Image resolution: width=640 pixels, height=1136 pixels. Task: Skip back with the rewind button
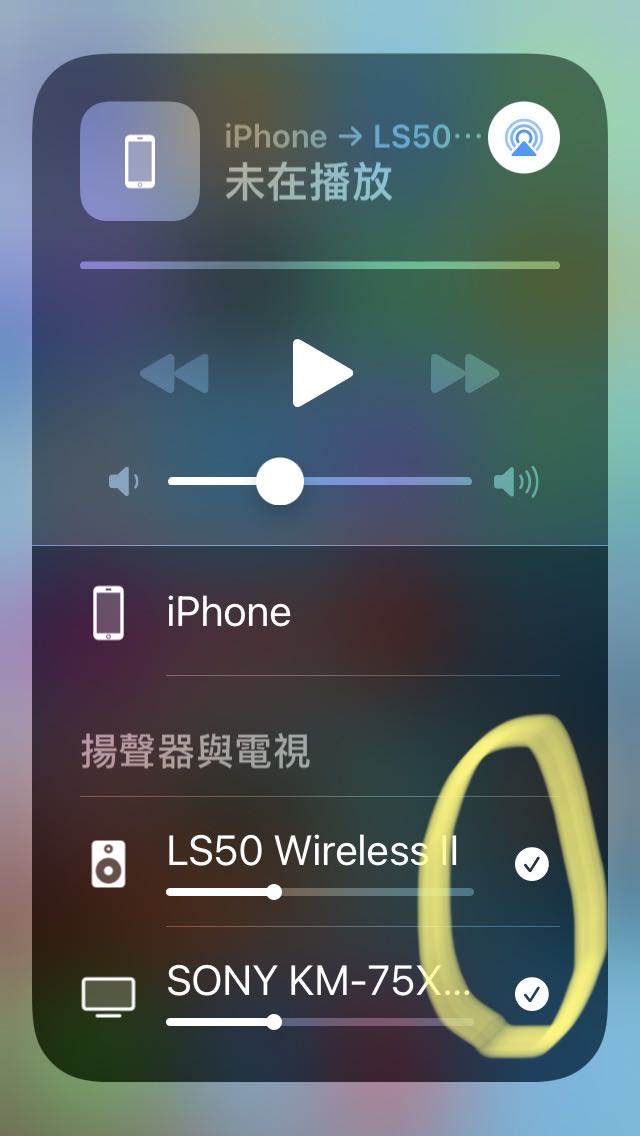tap(174, 374)
